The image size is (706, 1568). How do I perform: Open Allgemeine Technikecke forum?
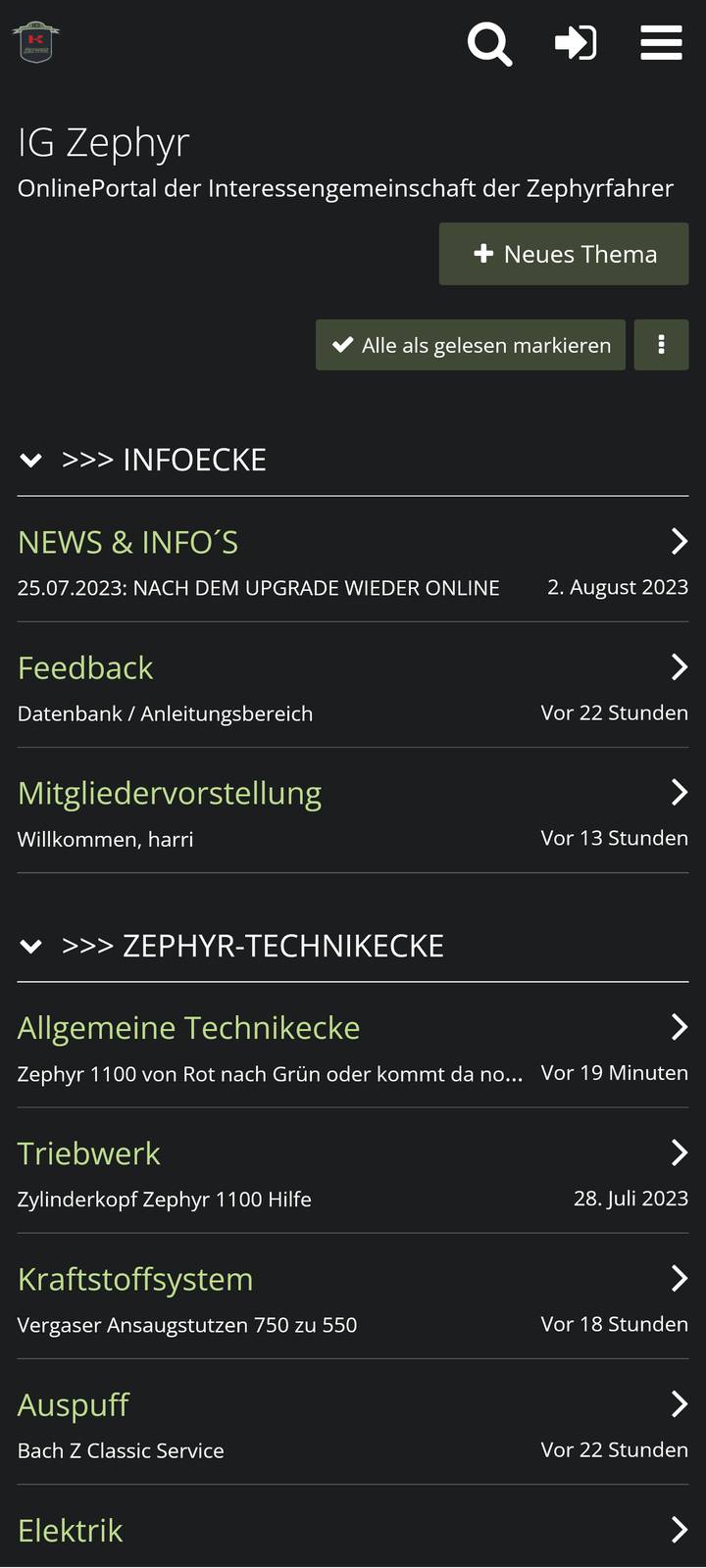tap(189, 1027)
